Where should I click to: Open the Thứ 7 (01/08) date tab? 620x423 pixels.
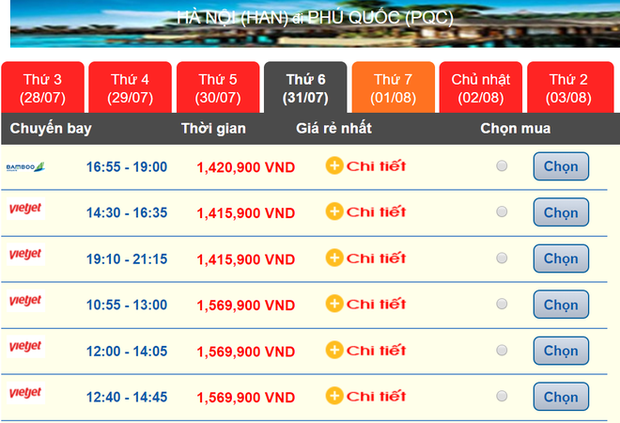coord(393,88)
